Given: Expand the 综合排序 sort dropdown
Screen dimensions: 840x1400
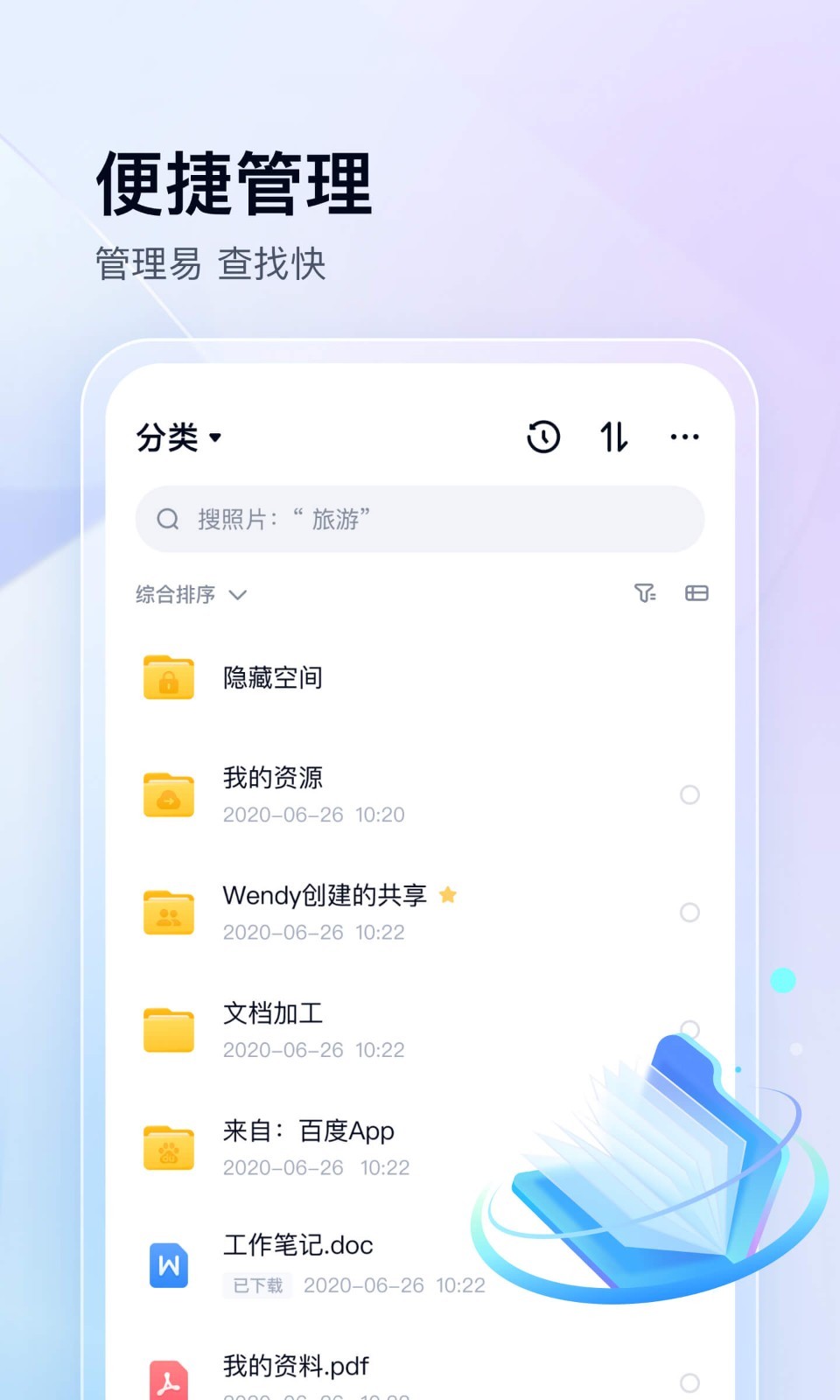Looking at the screenshot, I should (190, 594).
